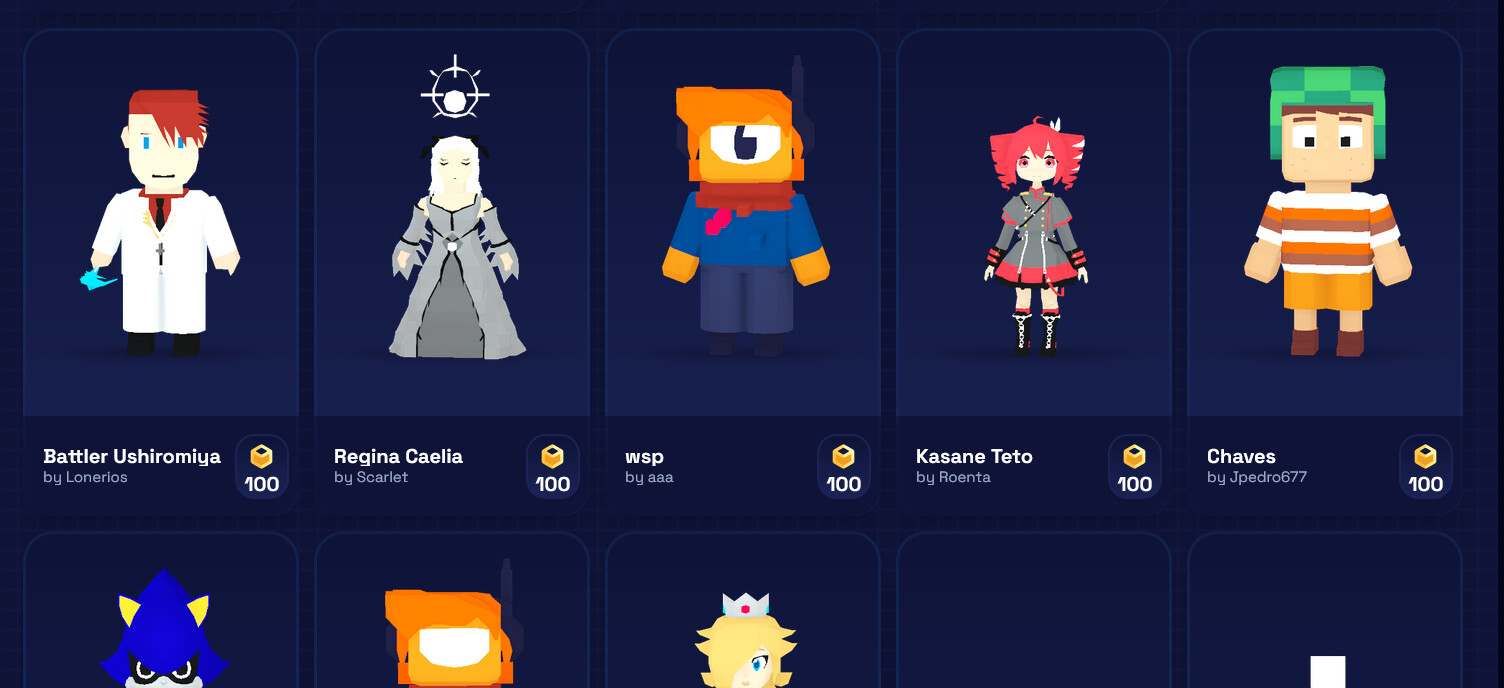The image size is (1504, 688).
Task: Tap the 100 coin price on wsp
Action: point(843,468)
